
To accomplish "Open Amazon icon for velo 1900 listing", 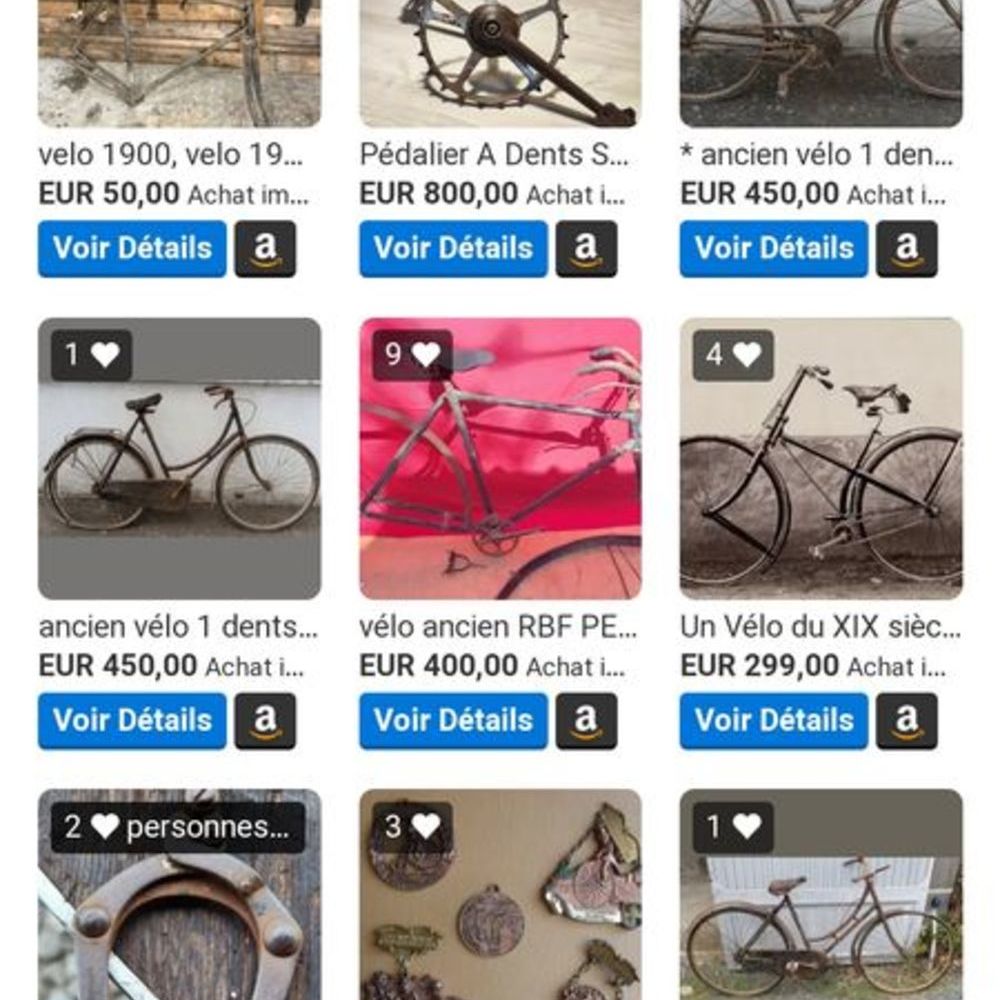I will pos(265,248).
